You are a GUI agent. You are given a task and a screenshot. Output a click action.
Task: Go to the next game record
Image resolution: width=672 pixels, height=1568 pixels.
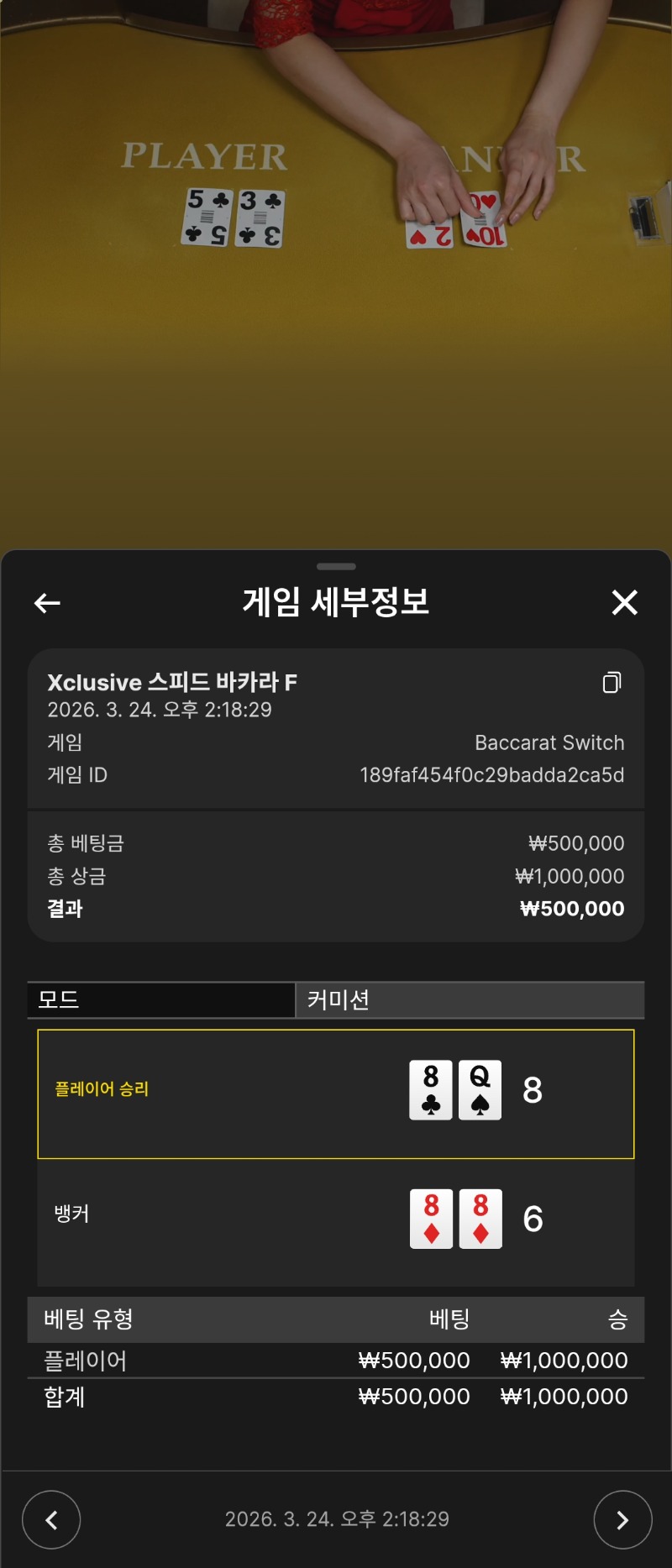coord(622,1519)
